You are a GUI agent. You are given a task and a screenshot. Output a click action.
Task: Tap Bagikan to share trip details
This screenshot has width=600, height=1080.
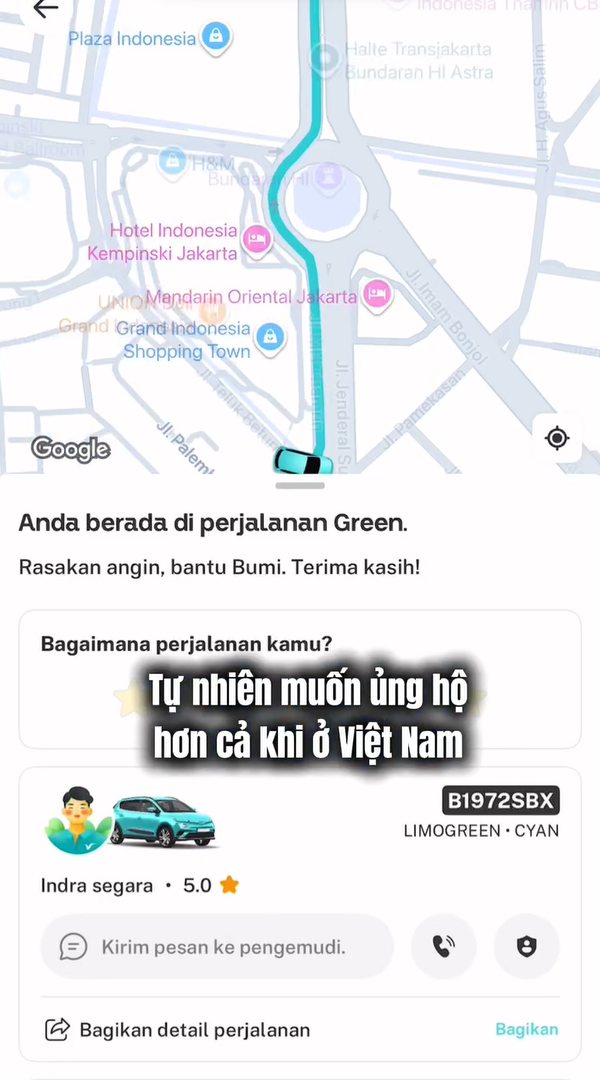(x=526, y=1029)
